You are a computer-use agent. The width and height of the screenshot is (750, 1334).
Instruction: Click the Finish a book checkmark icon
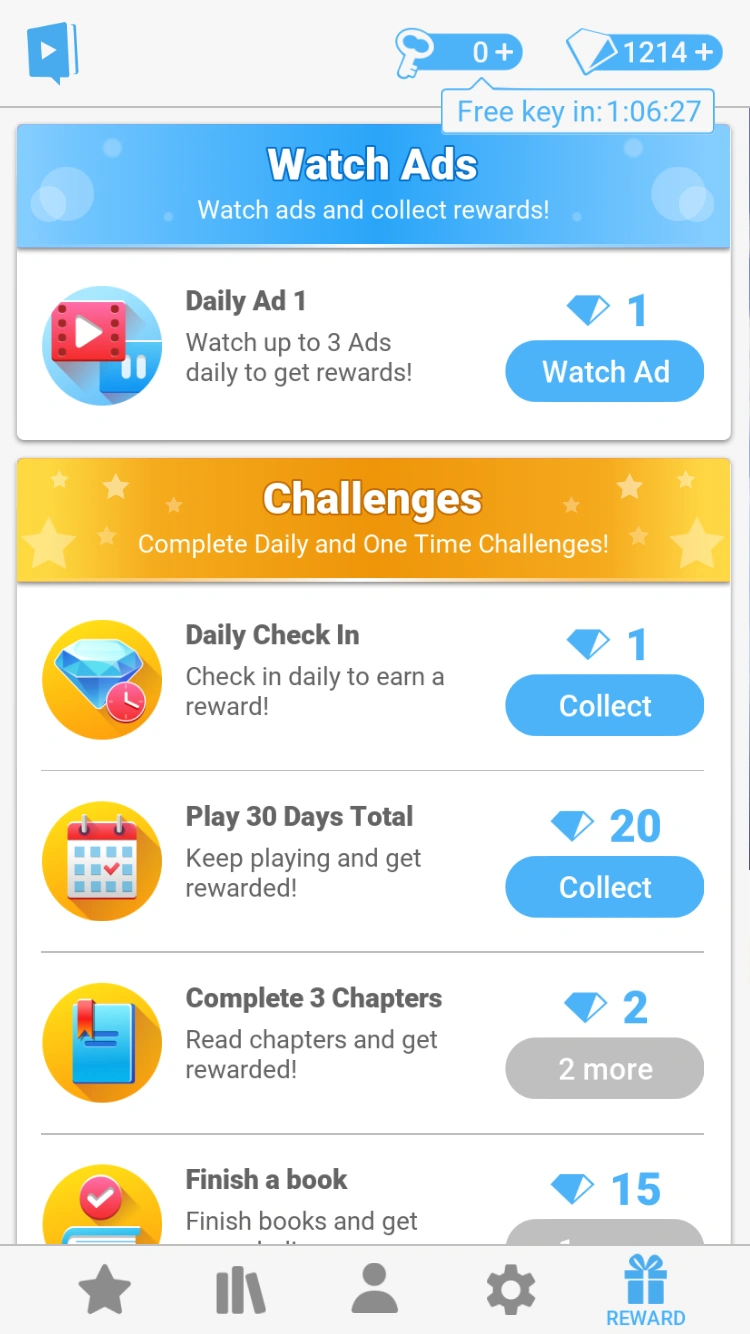[x=101, y=1207]
